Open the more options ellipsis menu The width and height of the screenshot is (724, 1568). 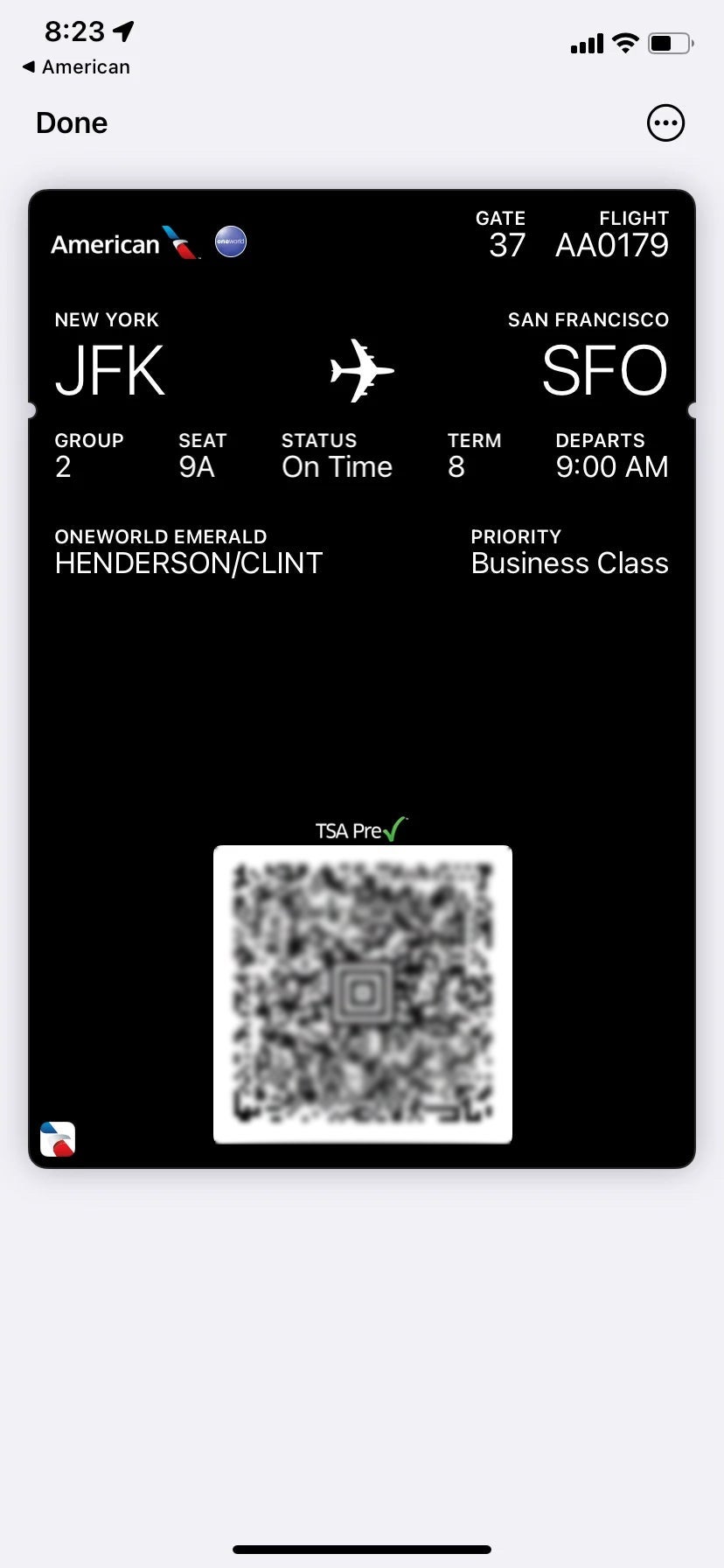tap(665, 123)
